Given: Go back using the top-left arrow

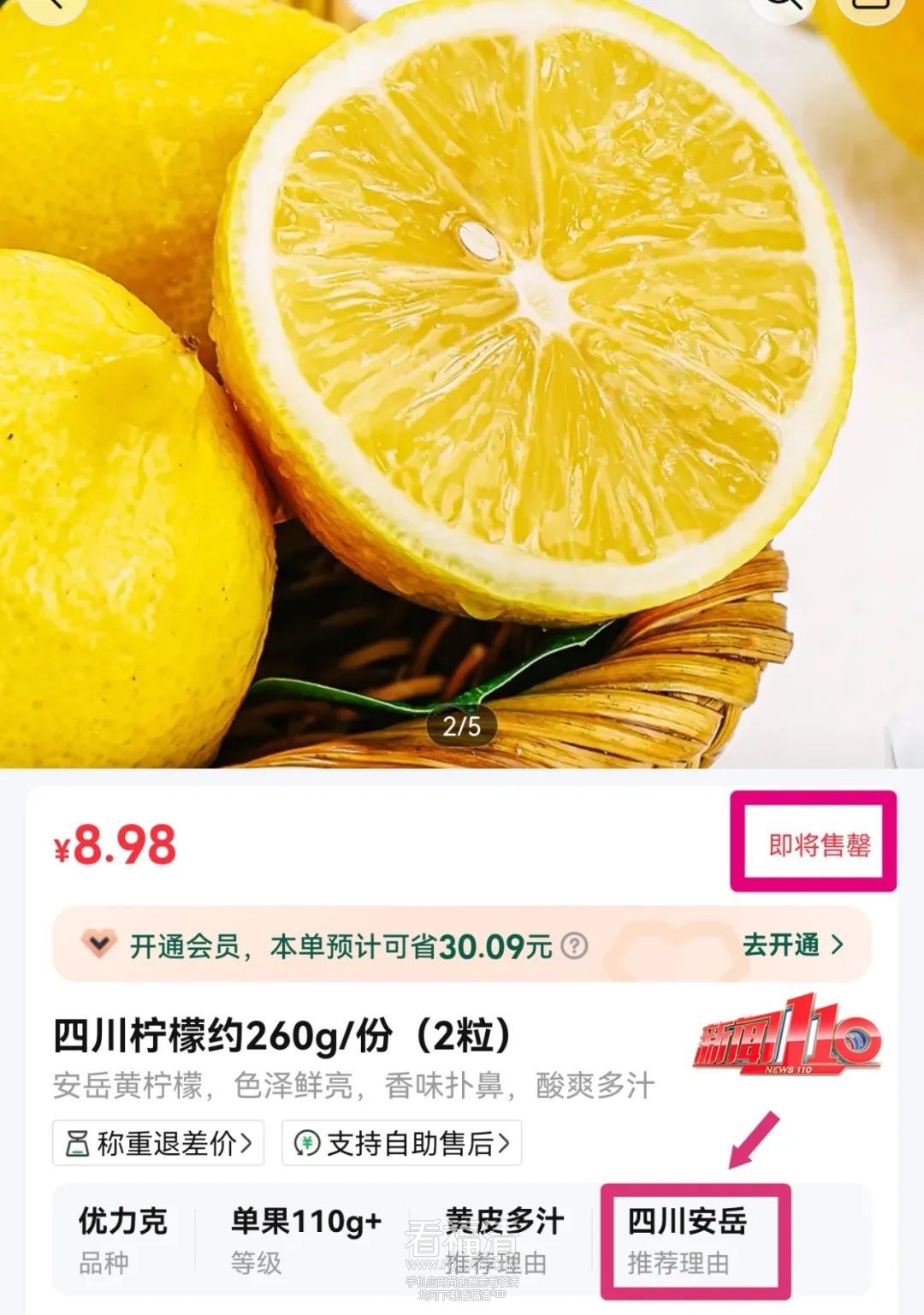Looking at the screenshot, I should [51, 5].
